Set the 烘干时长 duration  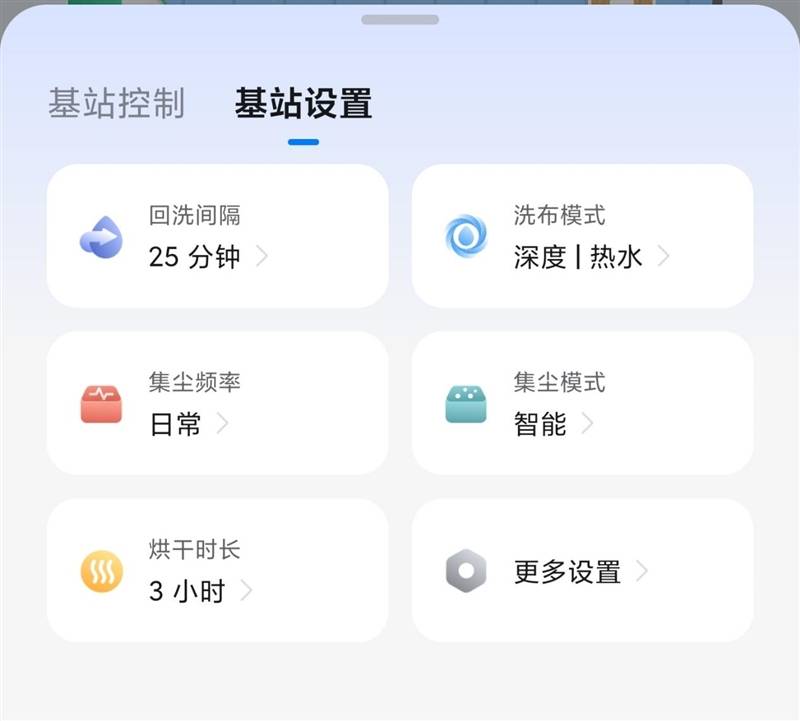(x=217, y=571)
